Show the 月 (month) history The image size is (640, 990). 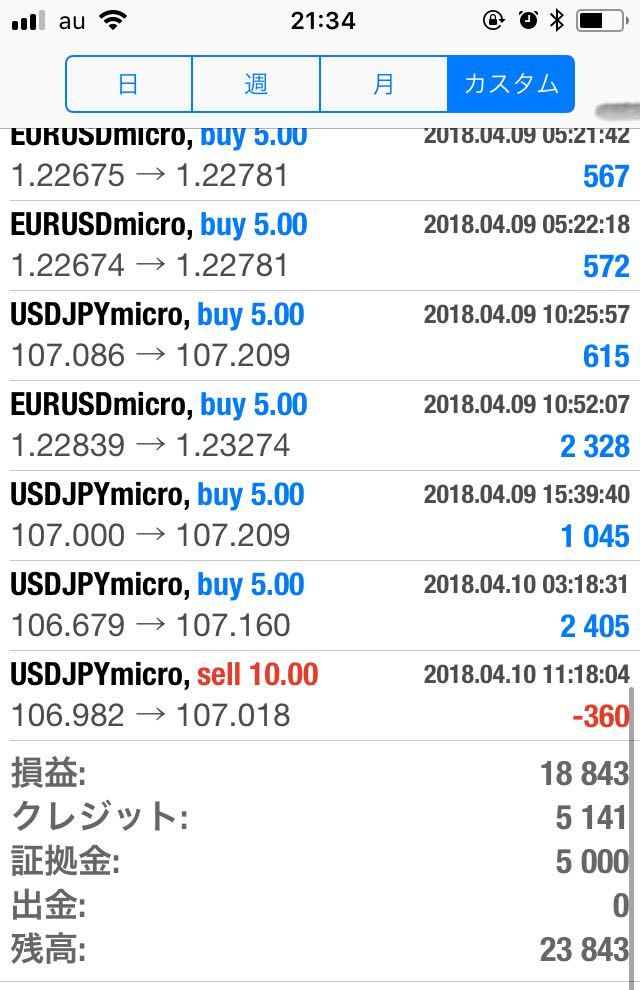384,84
